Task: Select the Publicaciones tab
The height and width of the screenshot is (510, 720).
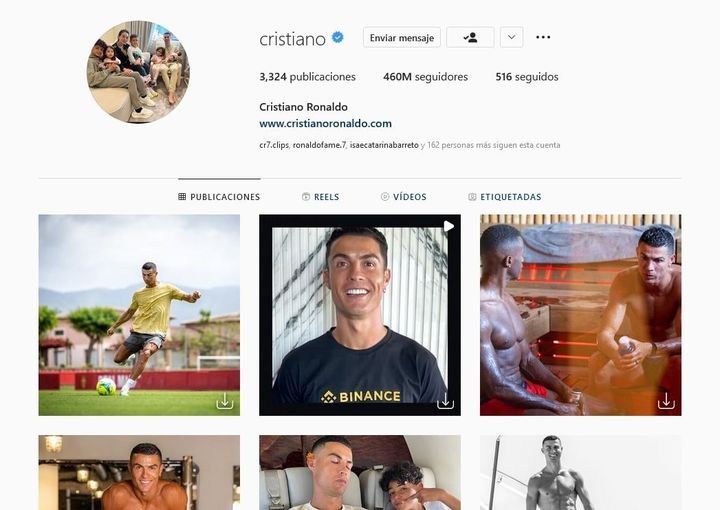Action: pos(219,197)
